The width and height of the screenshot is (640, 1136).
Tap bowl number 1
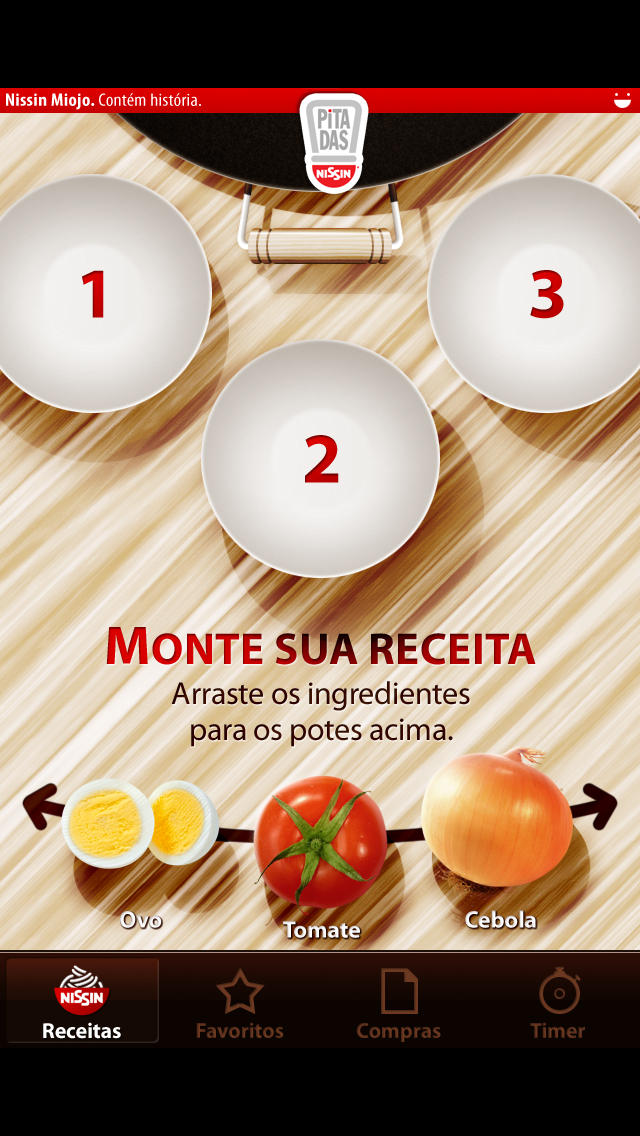pos(95,294)
